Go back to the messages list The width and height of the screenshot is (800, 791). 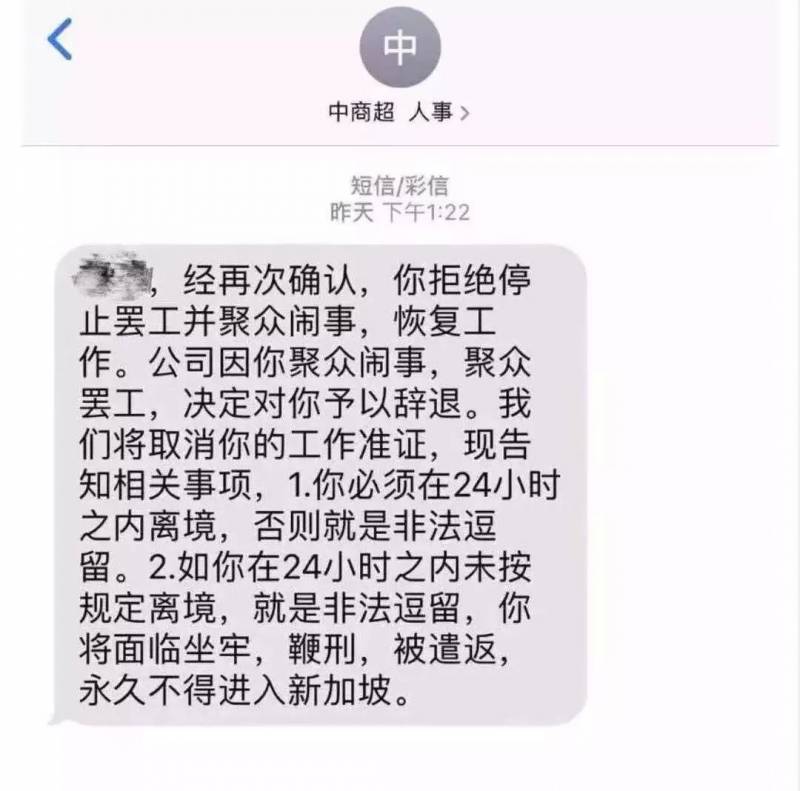pyautogui.click(x=60, y=40)
